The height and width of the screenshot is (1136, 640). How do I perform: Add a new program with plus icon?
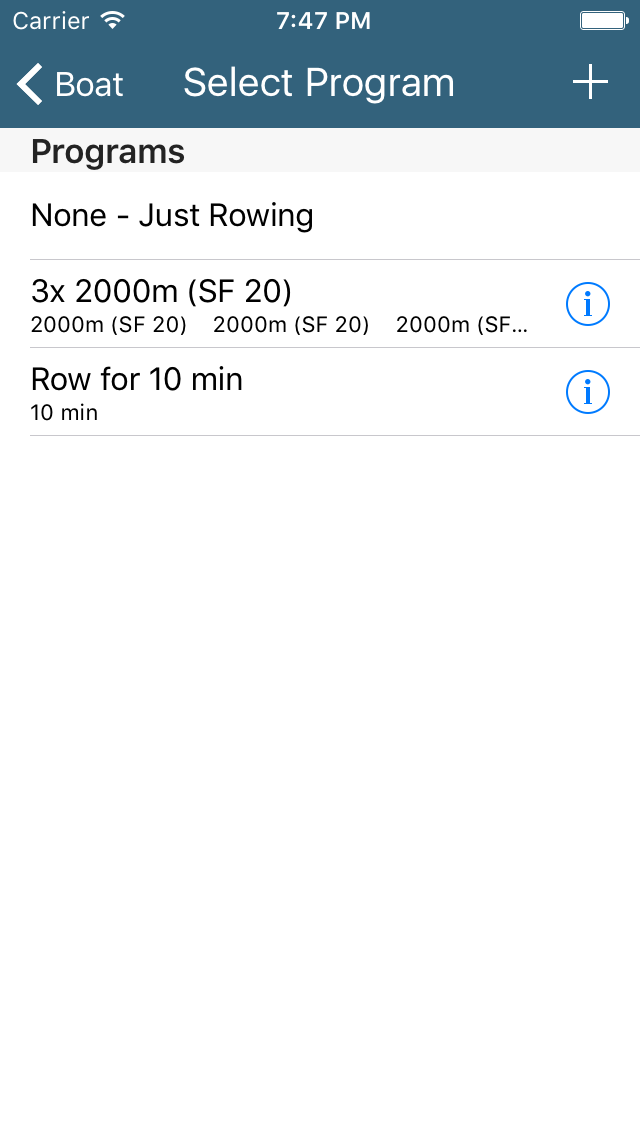(590, 82)
